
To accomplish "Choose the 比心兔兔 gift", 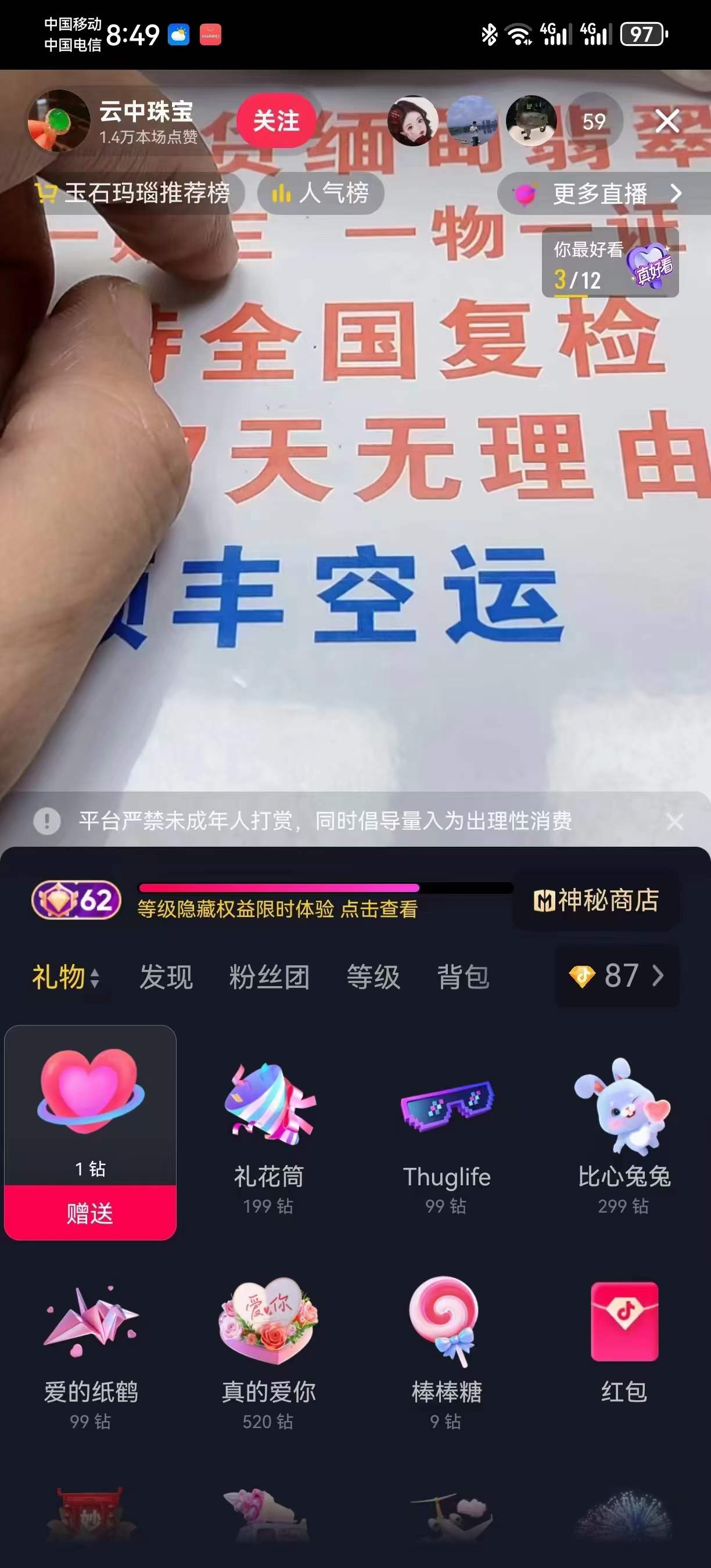I will [624, 1134].
